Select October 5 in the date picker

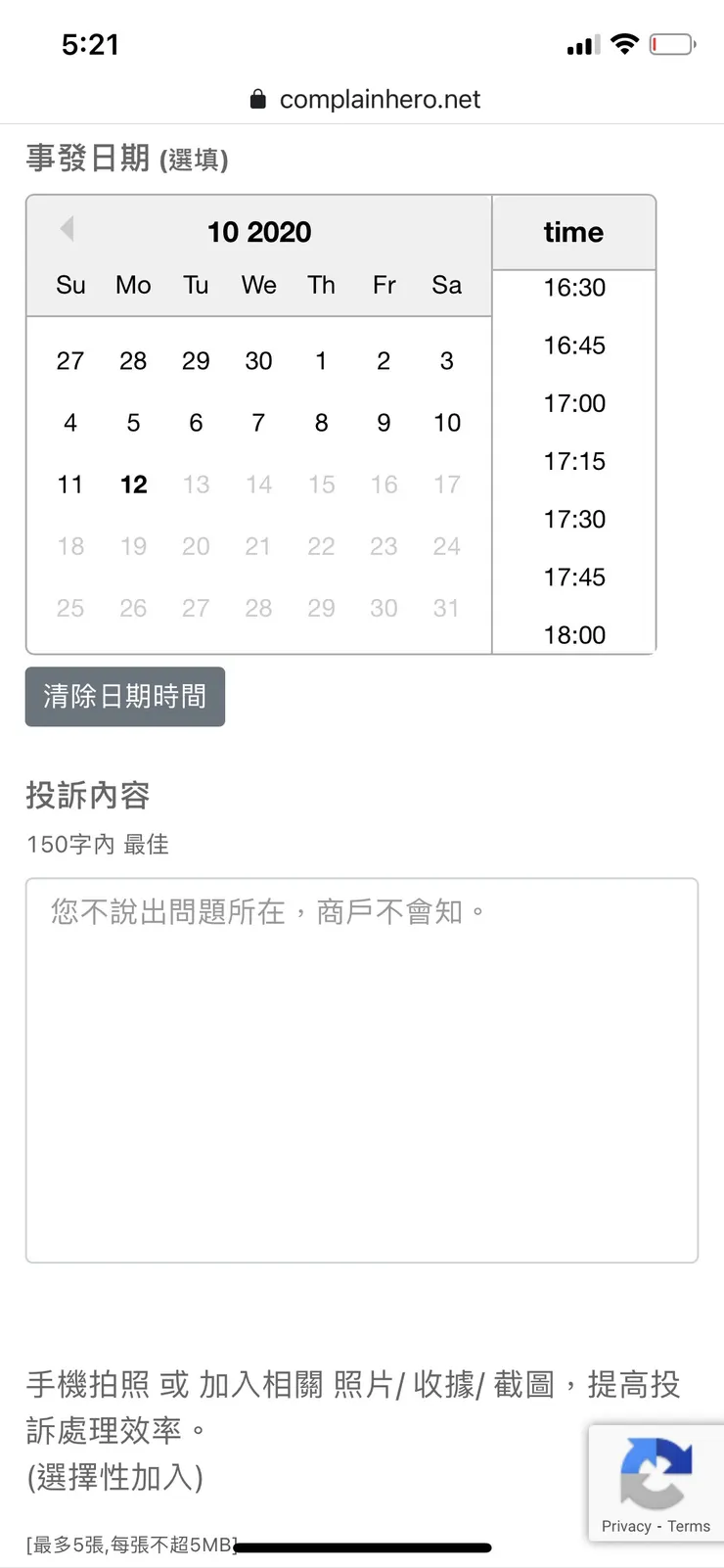[133, 423]
